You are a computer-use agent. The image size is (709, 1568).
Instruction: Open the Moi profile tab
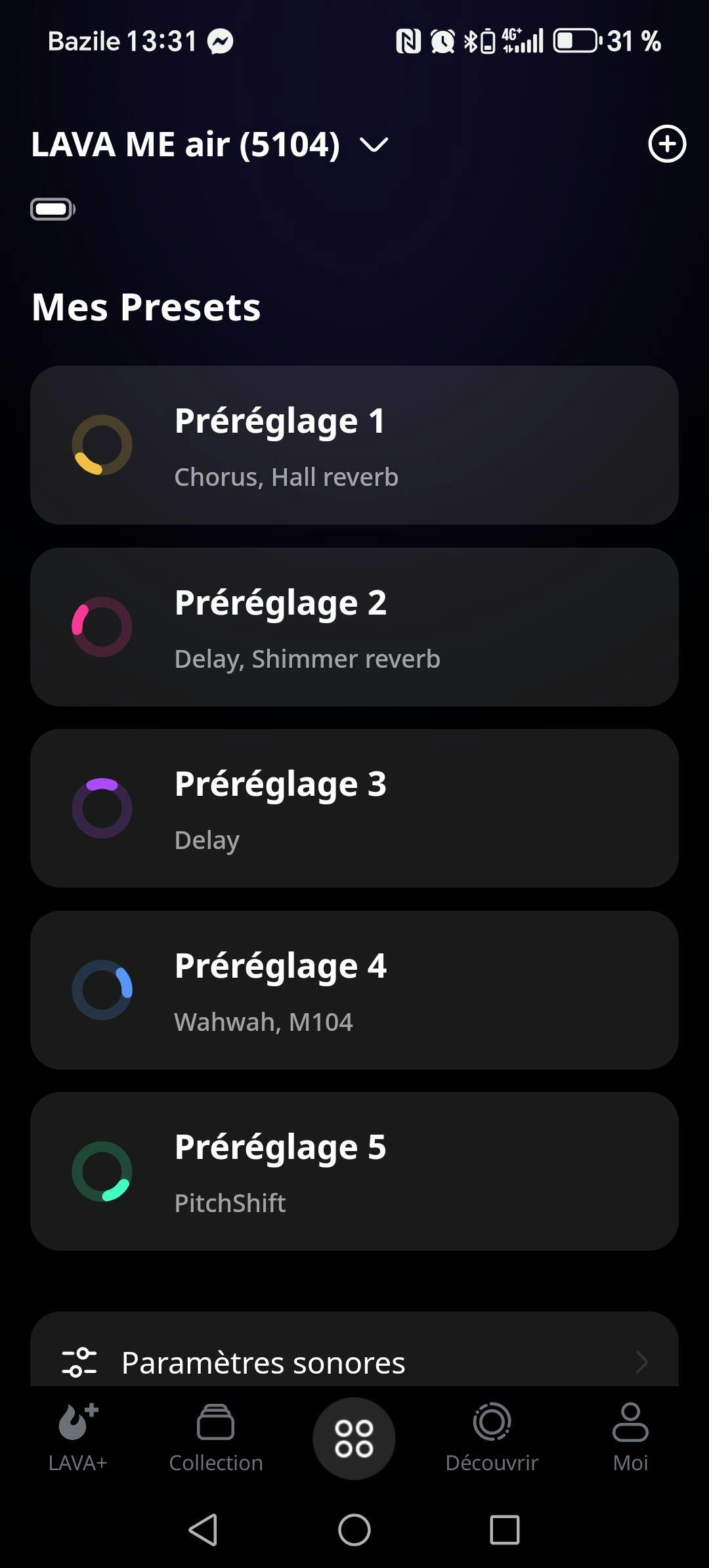point(630,1437)
